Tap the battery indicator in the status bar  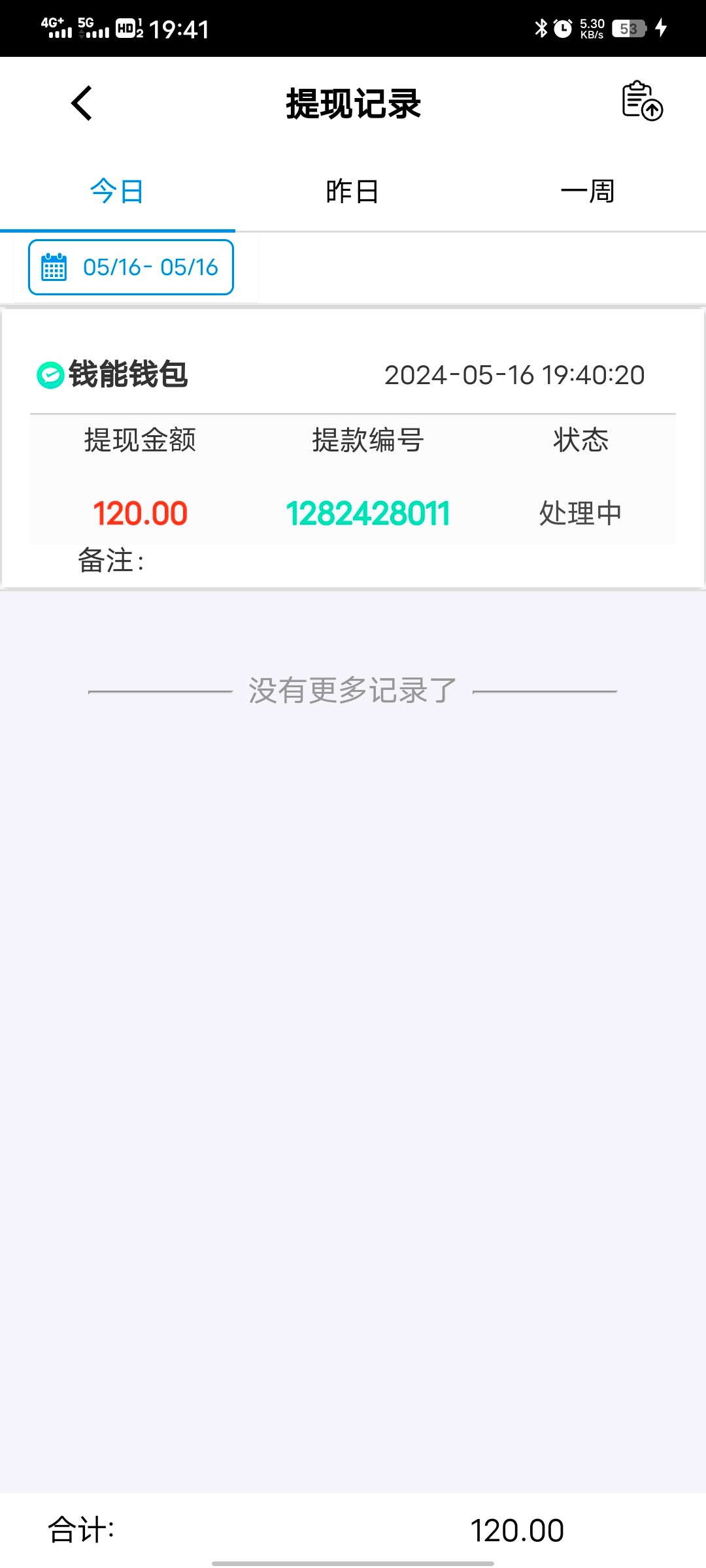pyautogui.click(x=628, y=29)
